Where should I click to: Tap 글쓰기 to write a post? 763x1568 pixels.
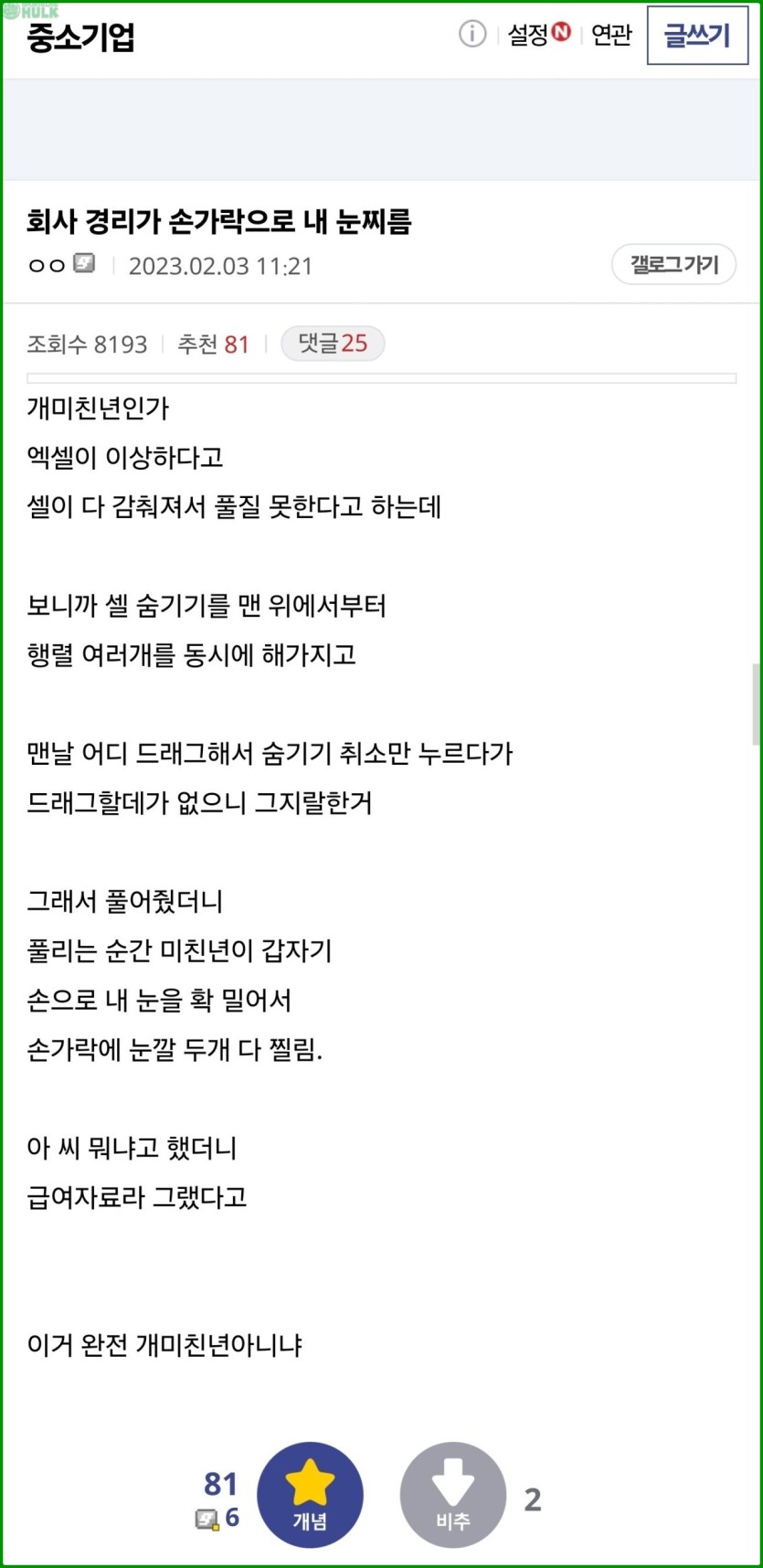(x=697, y=36)
